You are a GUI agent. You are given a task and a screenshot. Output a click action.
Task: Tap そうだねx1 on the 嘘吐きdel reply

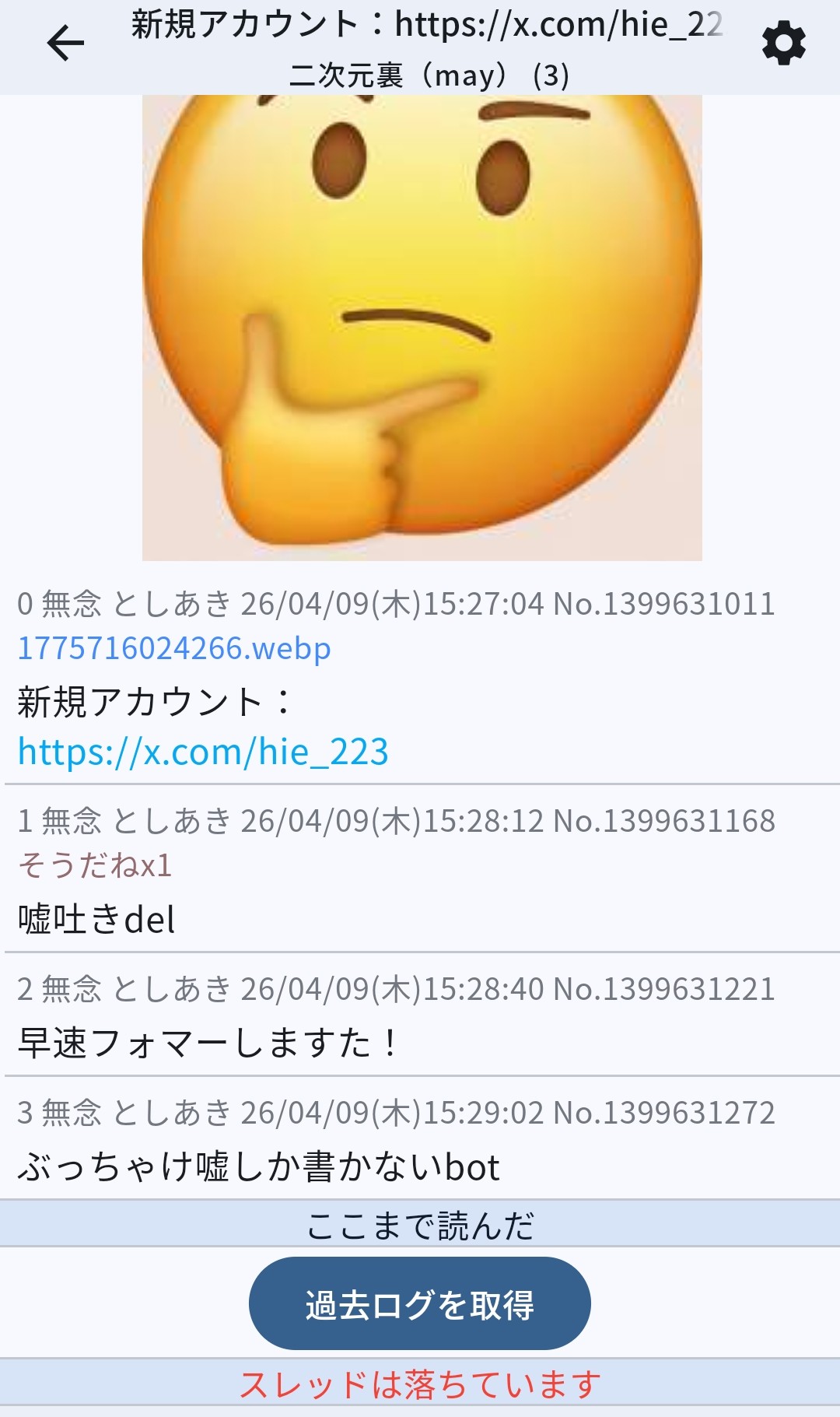pyautogui.click(x=95, y=865)
